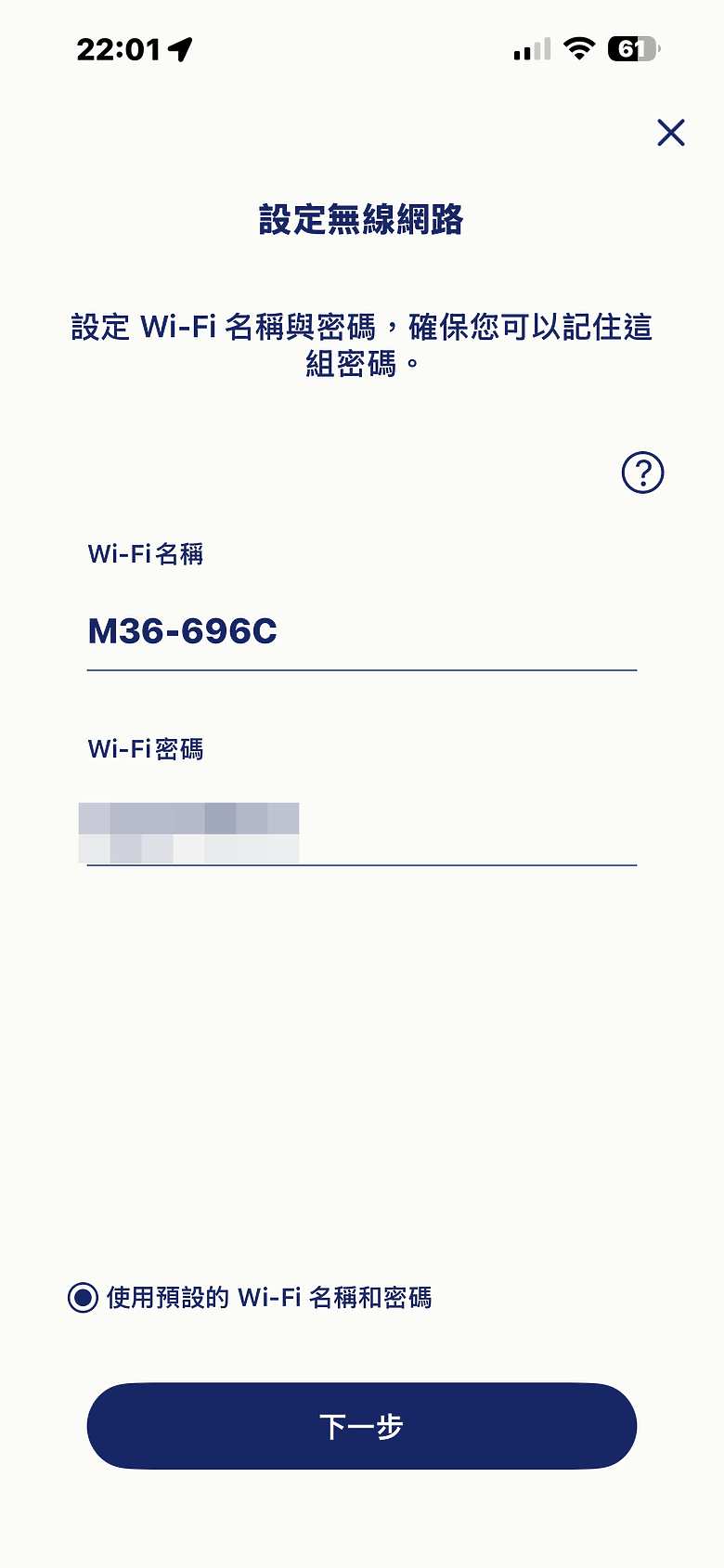This screenshot has width=724, height=1568.
Task: Tap the Wi-Fi signal icon in status bar
Action: 577,49
